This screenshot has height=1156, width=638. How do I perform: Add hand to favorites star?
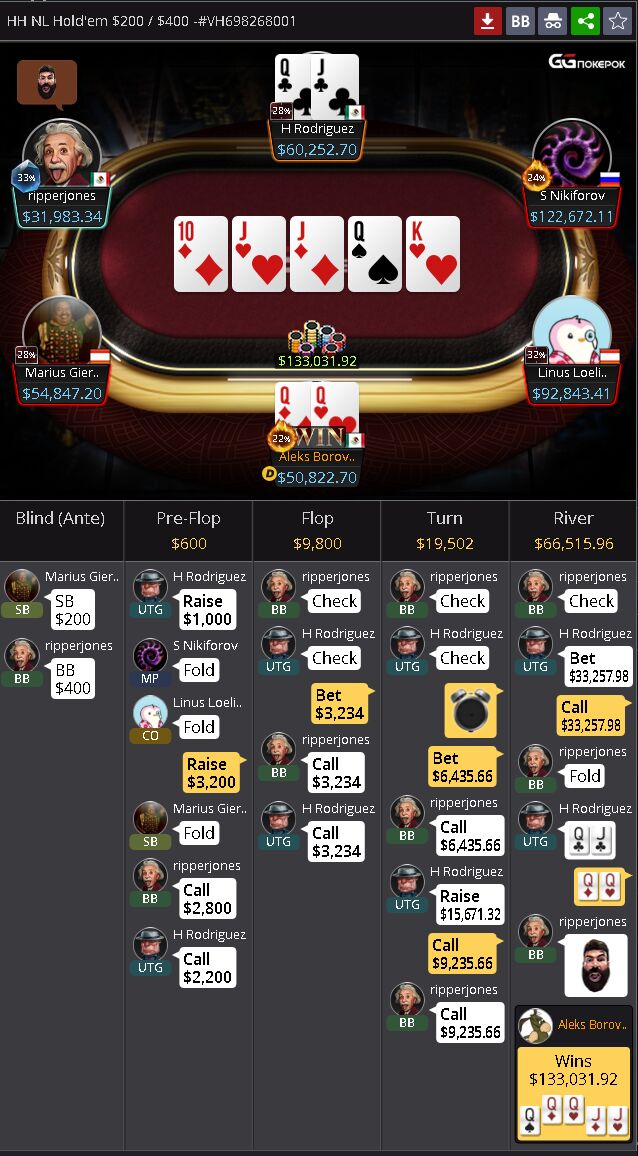(x=617, y=21)
